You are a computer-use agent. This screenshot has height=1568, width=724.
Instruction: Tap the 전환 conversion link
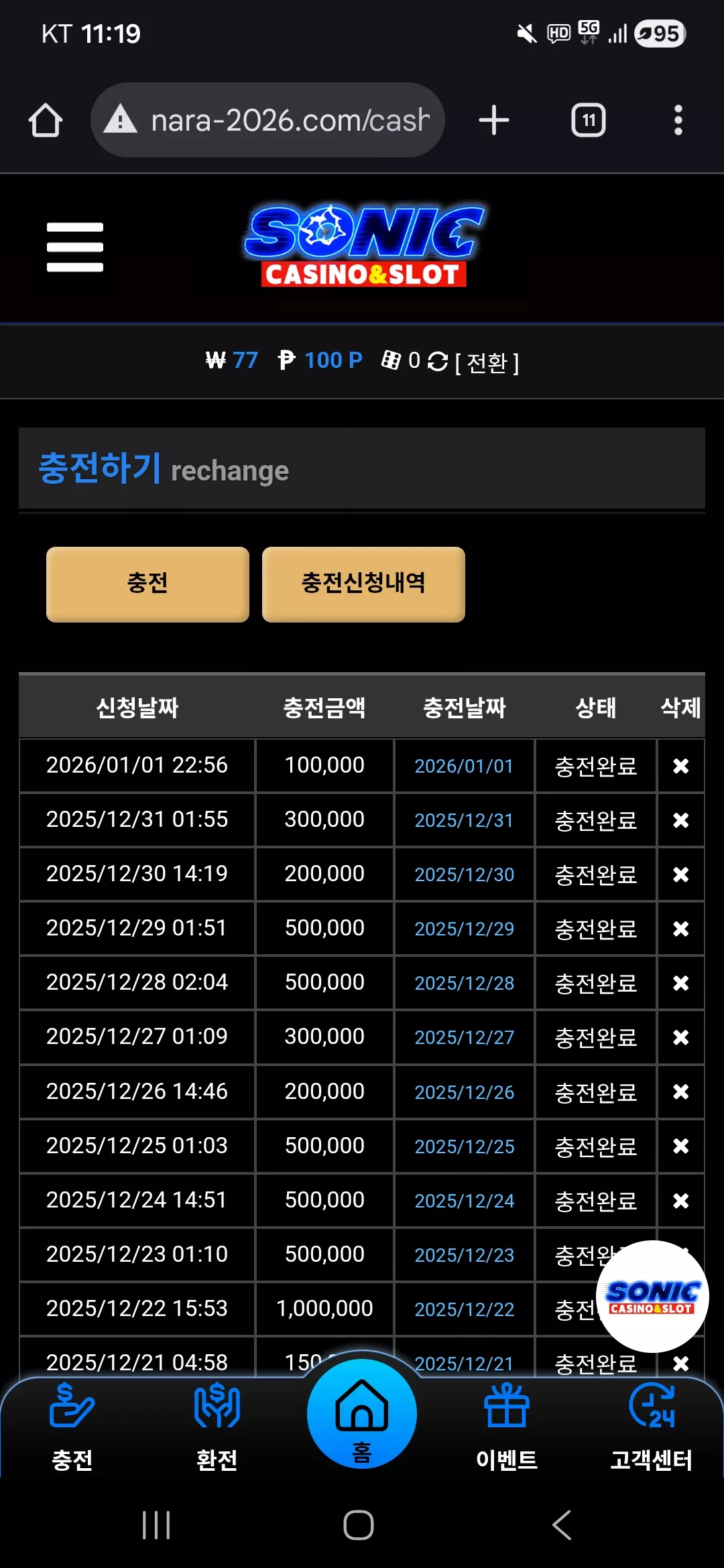pos(487,363)
